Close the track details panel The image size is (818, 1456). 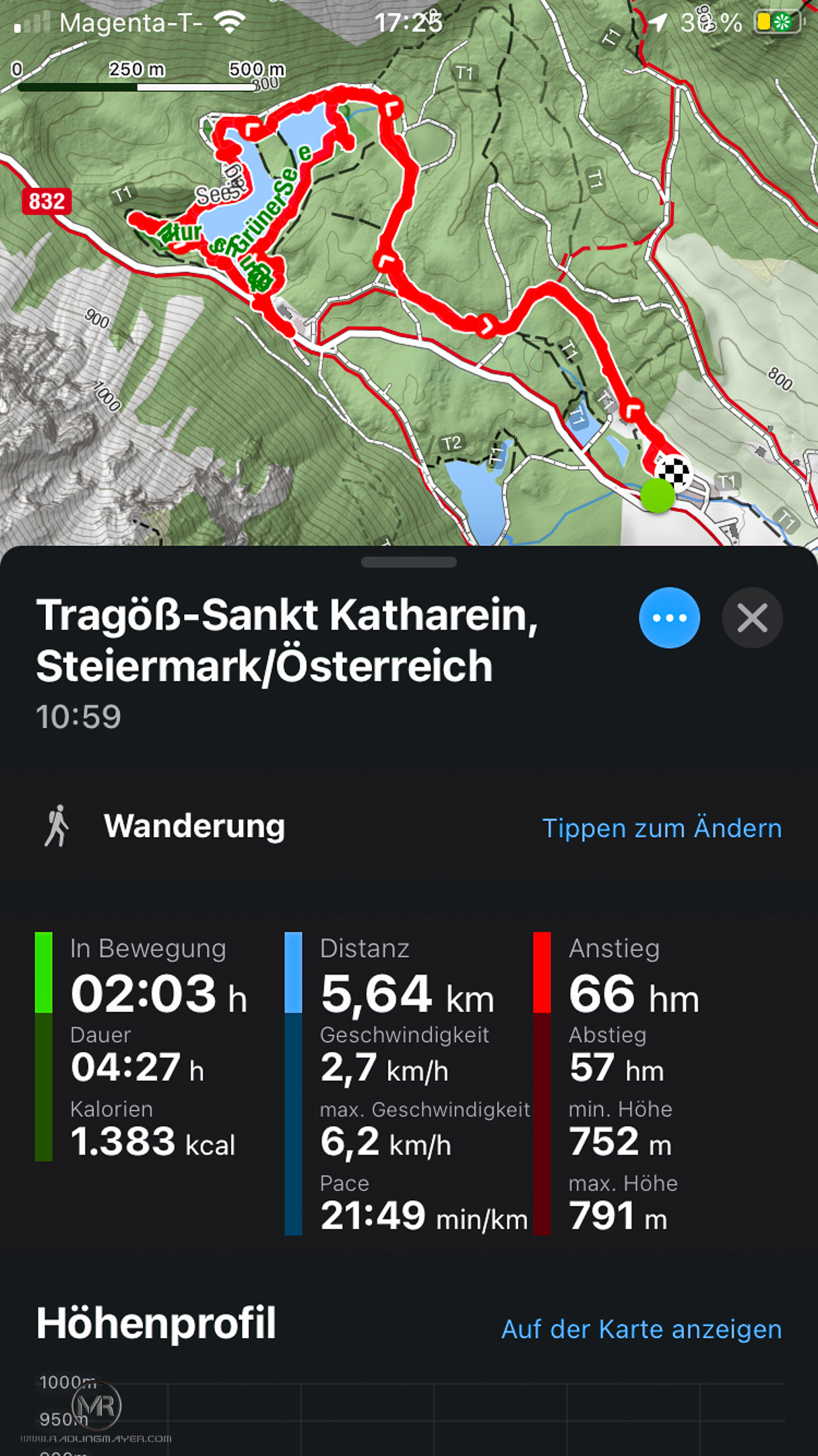click(752, 617)
